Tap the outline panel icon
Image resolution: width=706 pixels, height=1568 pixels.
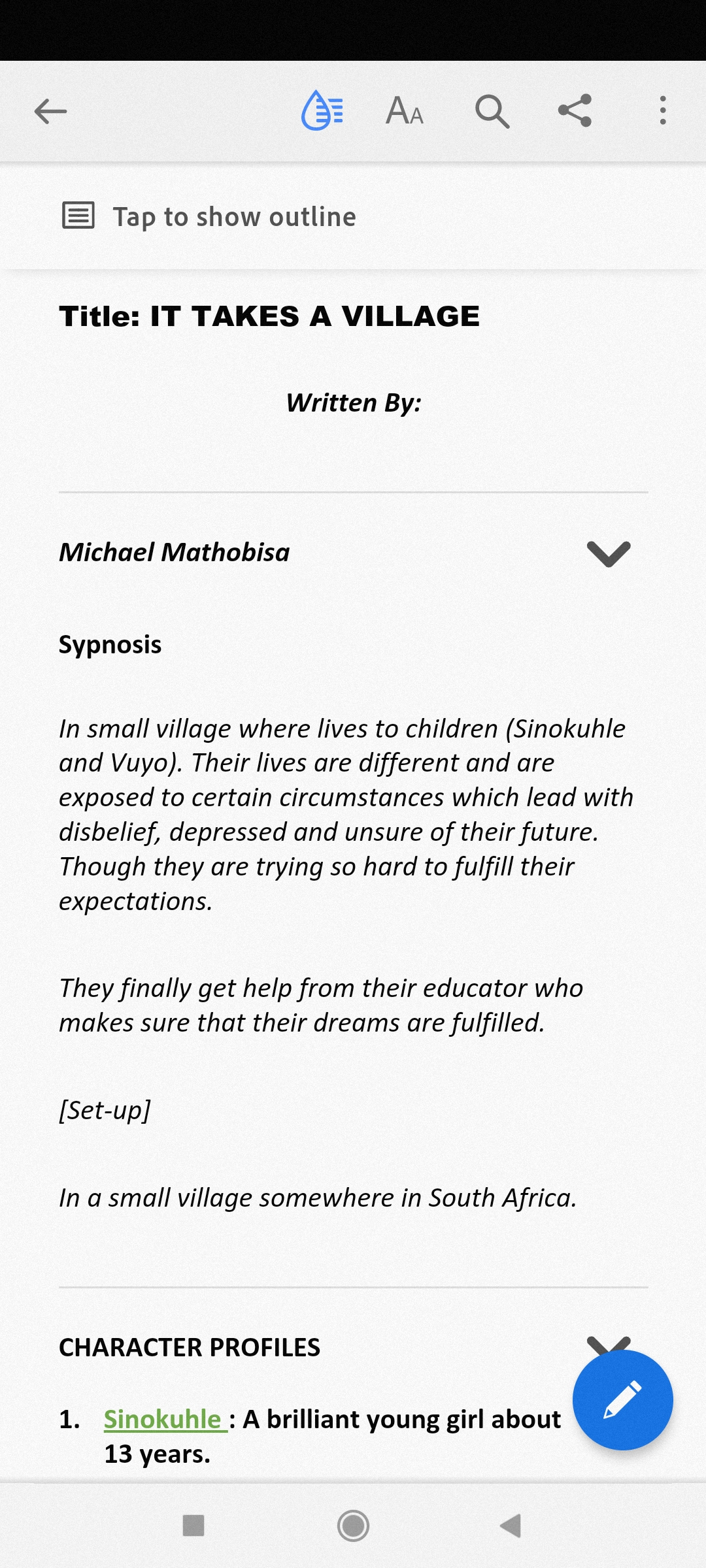[78, 216]
